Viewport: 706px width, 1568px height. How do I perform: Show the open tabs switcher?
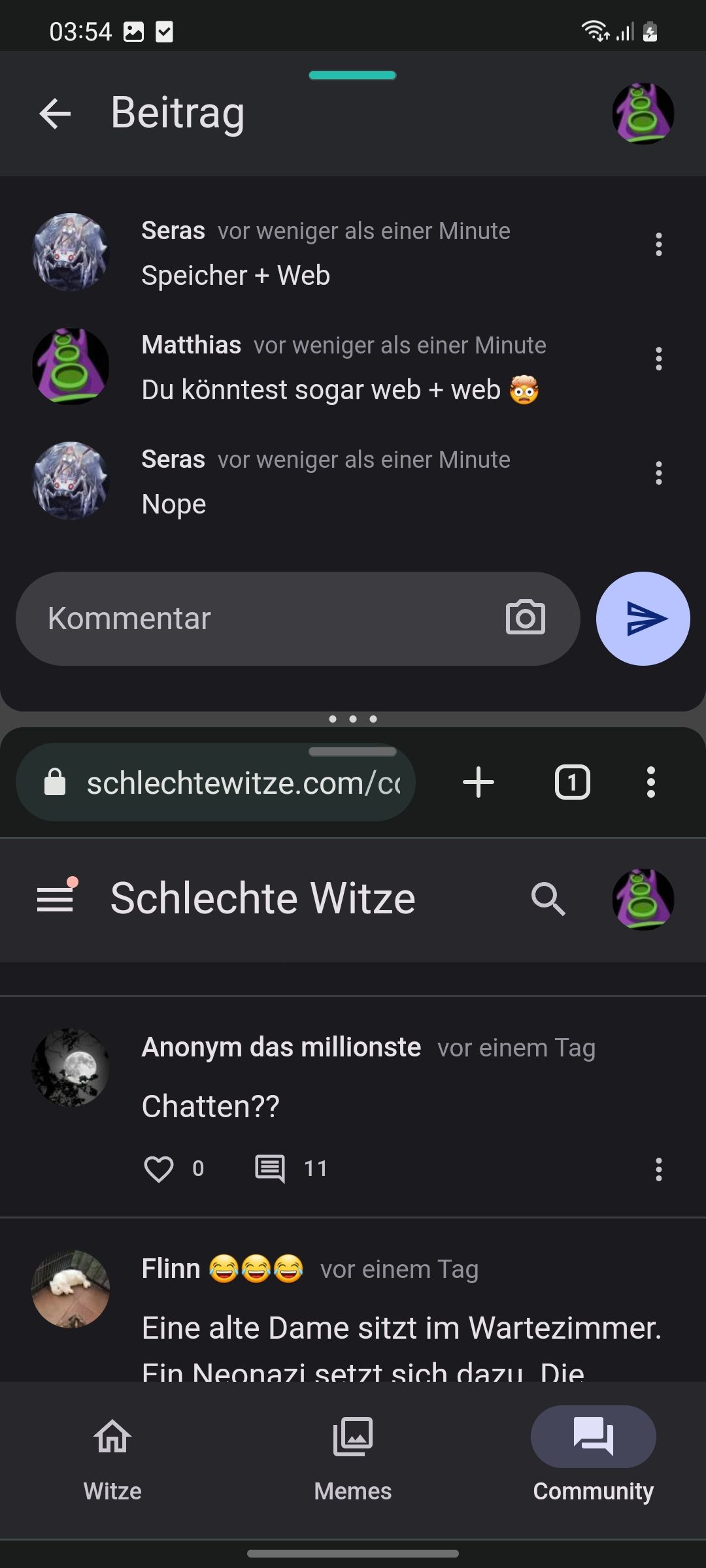pyautogui.click(x=572, y=782)
